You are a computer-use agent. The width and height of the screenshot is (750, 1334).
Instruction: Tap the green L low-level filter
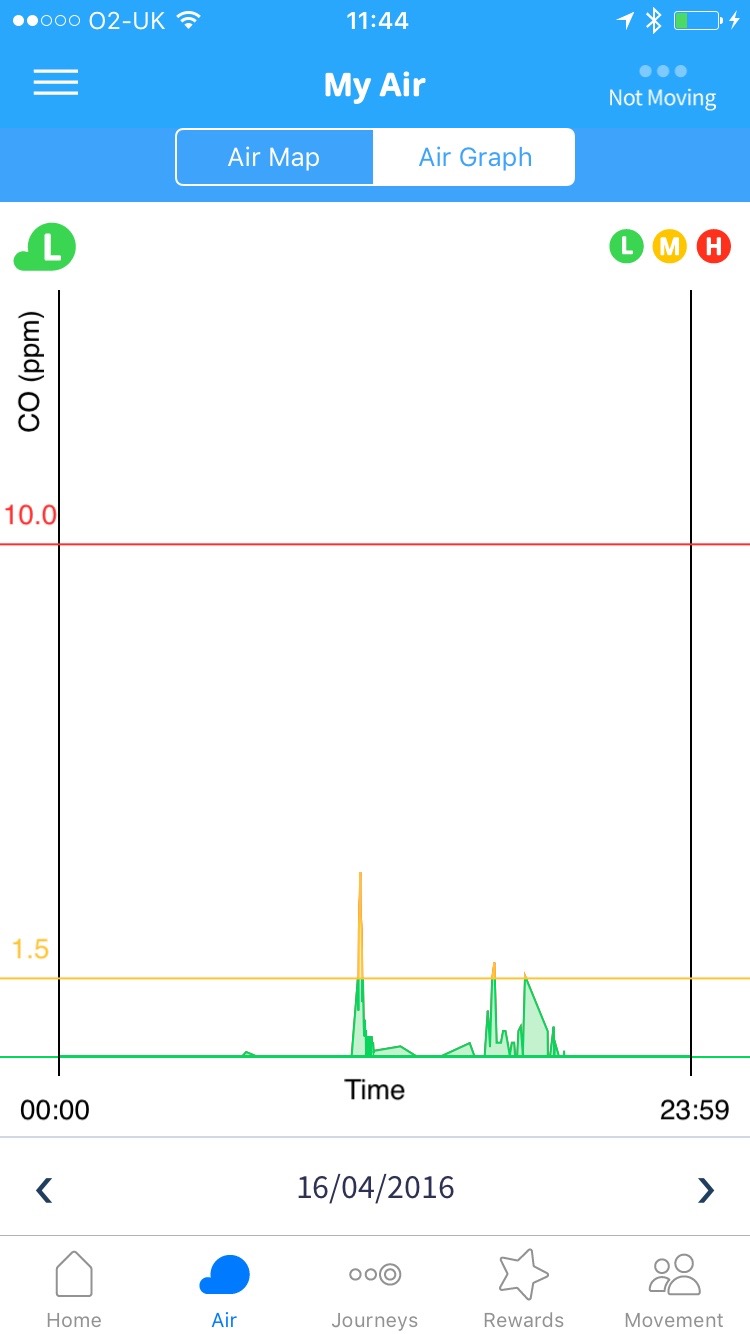click(x=627, y=246)
